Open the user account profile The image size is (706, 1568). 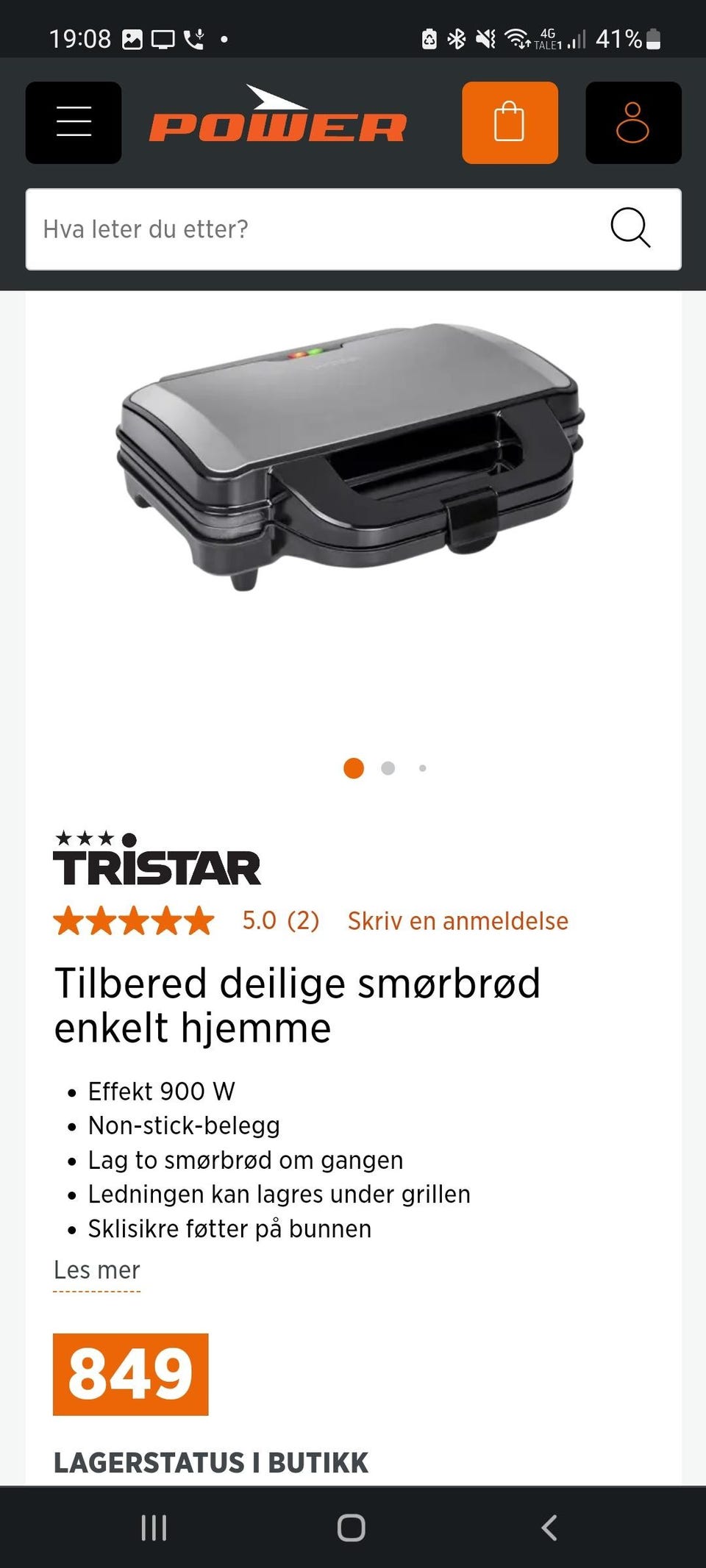(x=634, y=122)
